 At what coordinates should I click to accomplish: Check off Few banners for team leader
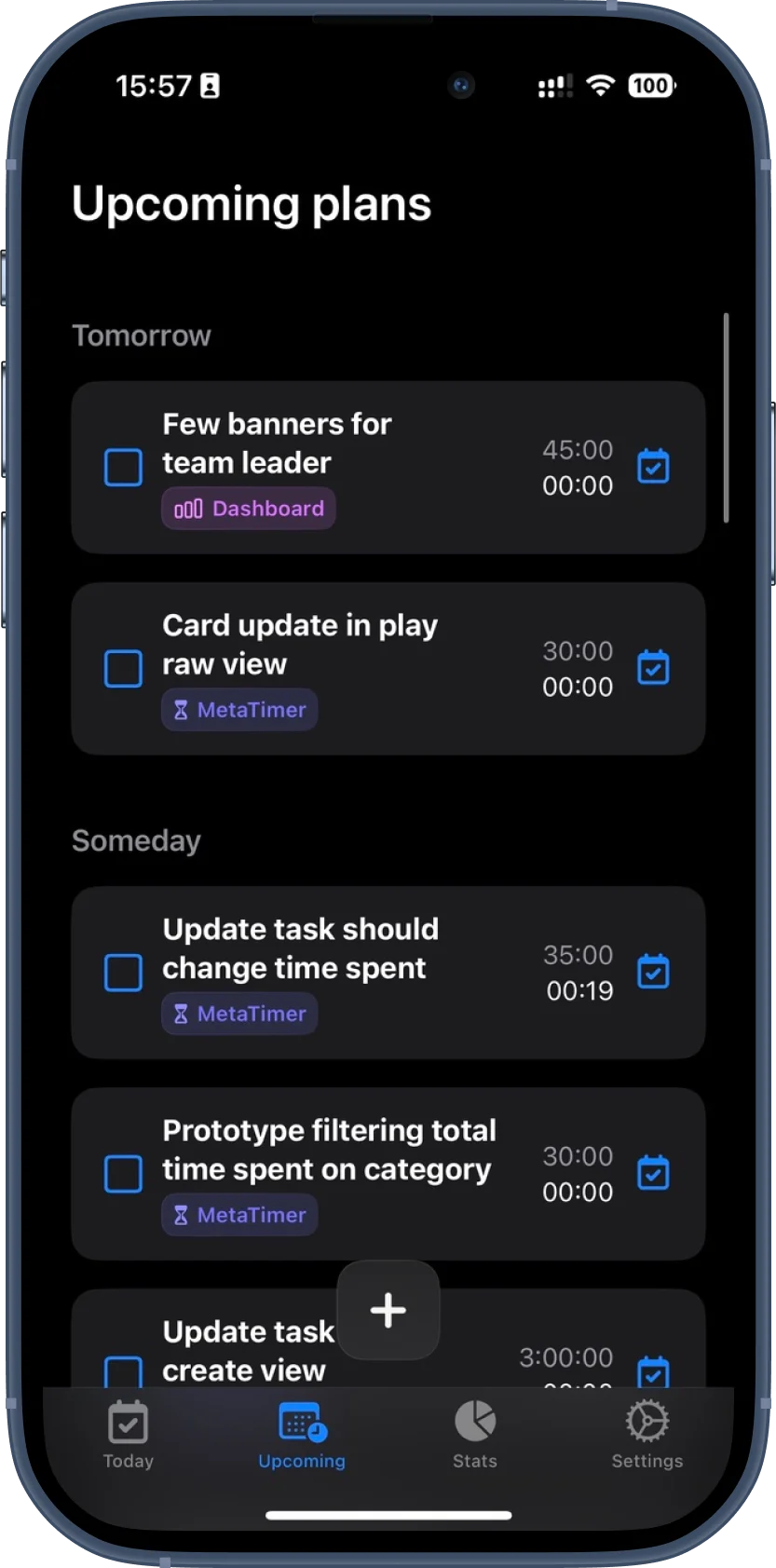(123, 467)
